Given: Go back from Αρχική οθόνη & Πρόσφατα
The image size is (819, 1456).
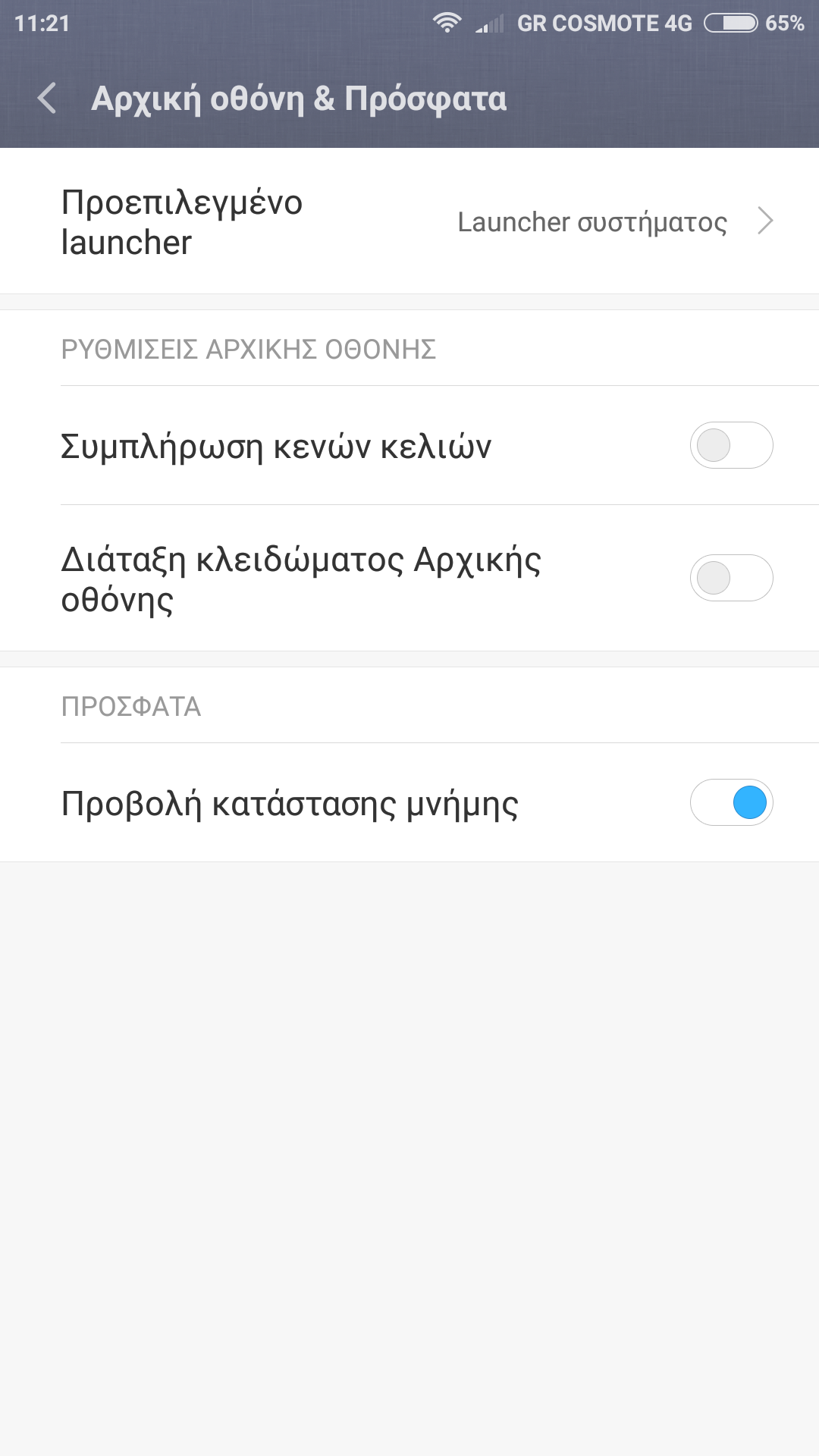Looking at the screenshot, I should coord(47,99).
